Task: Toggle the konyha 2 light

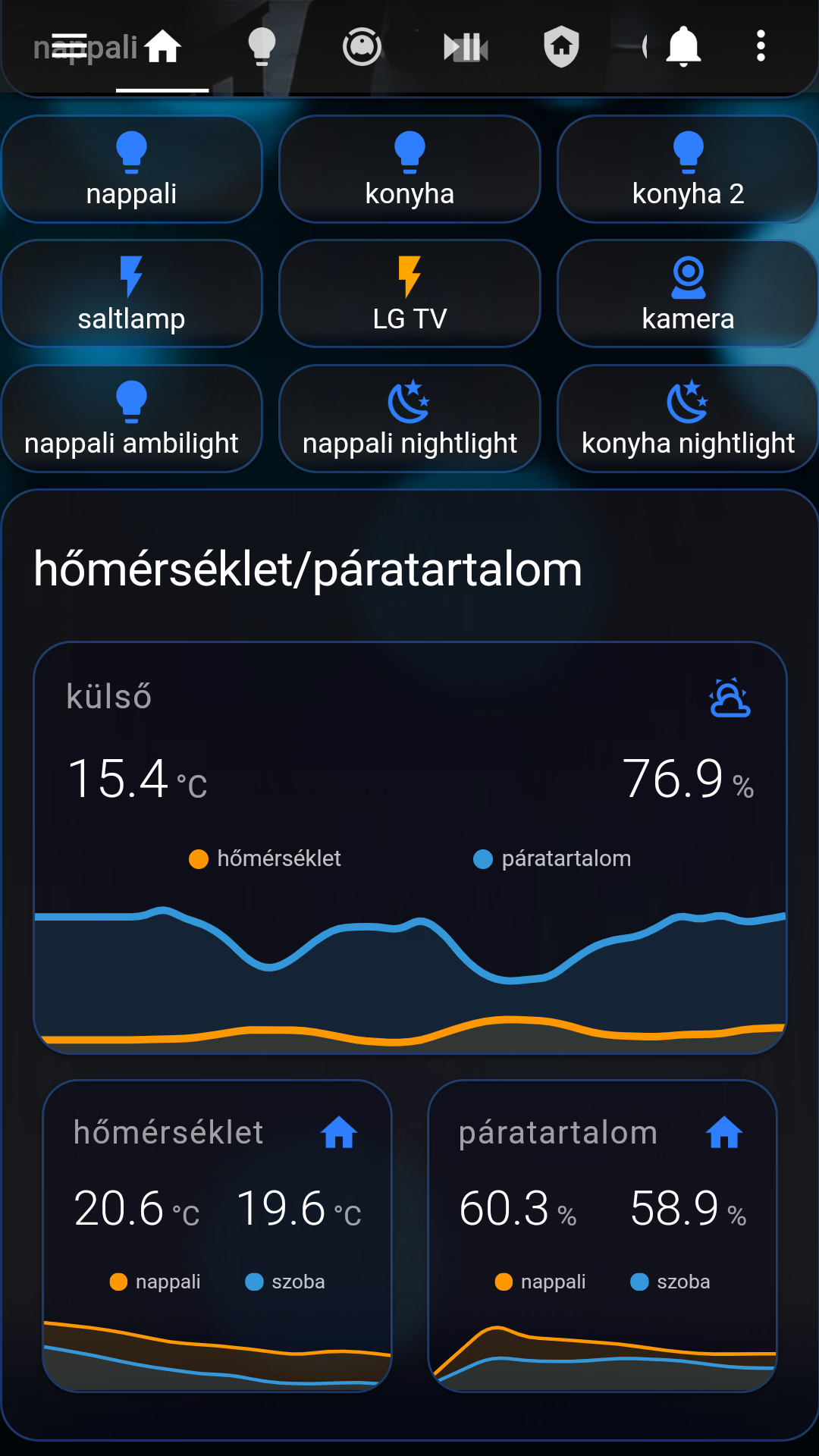Action: (688, 169)
